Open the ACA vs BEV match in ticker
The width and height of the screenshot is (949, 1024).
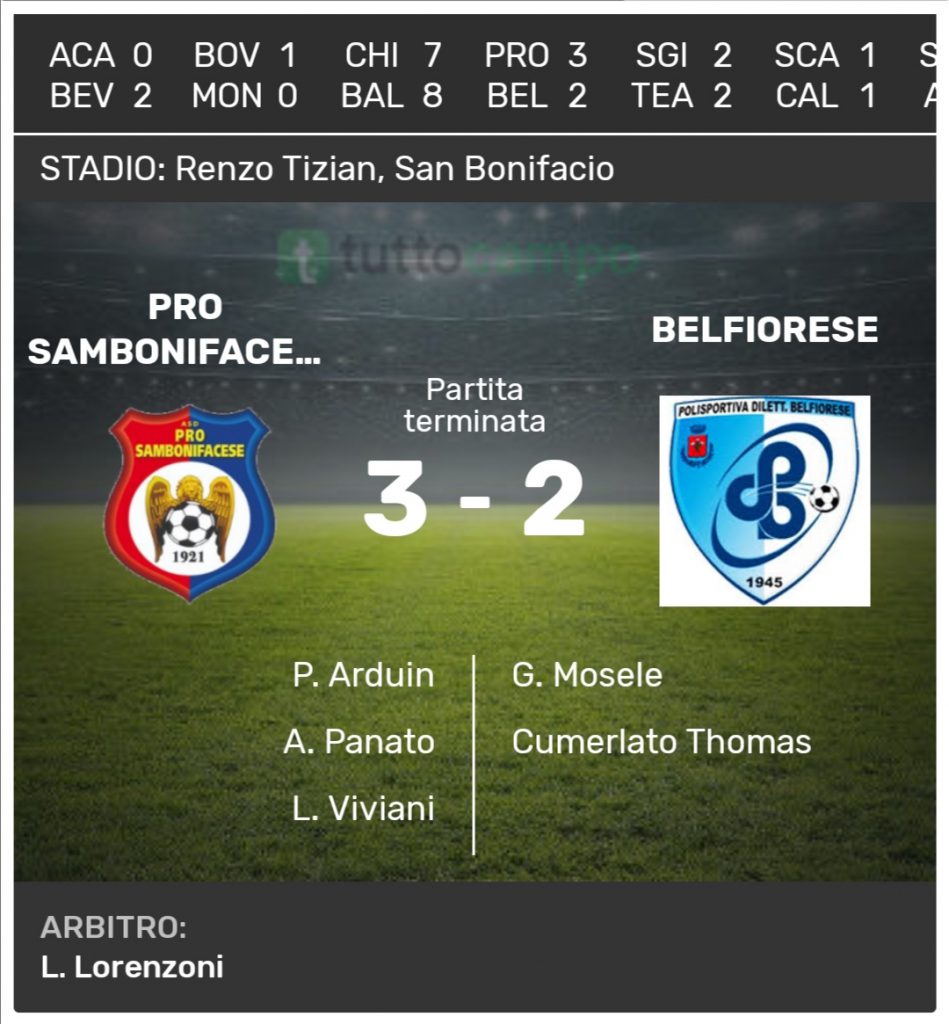tap(100, 75)
